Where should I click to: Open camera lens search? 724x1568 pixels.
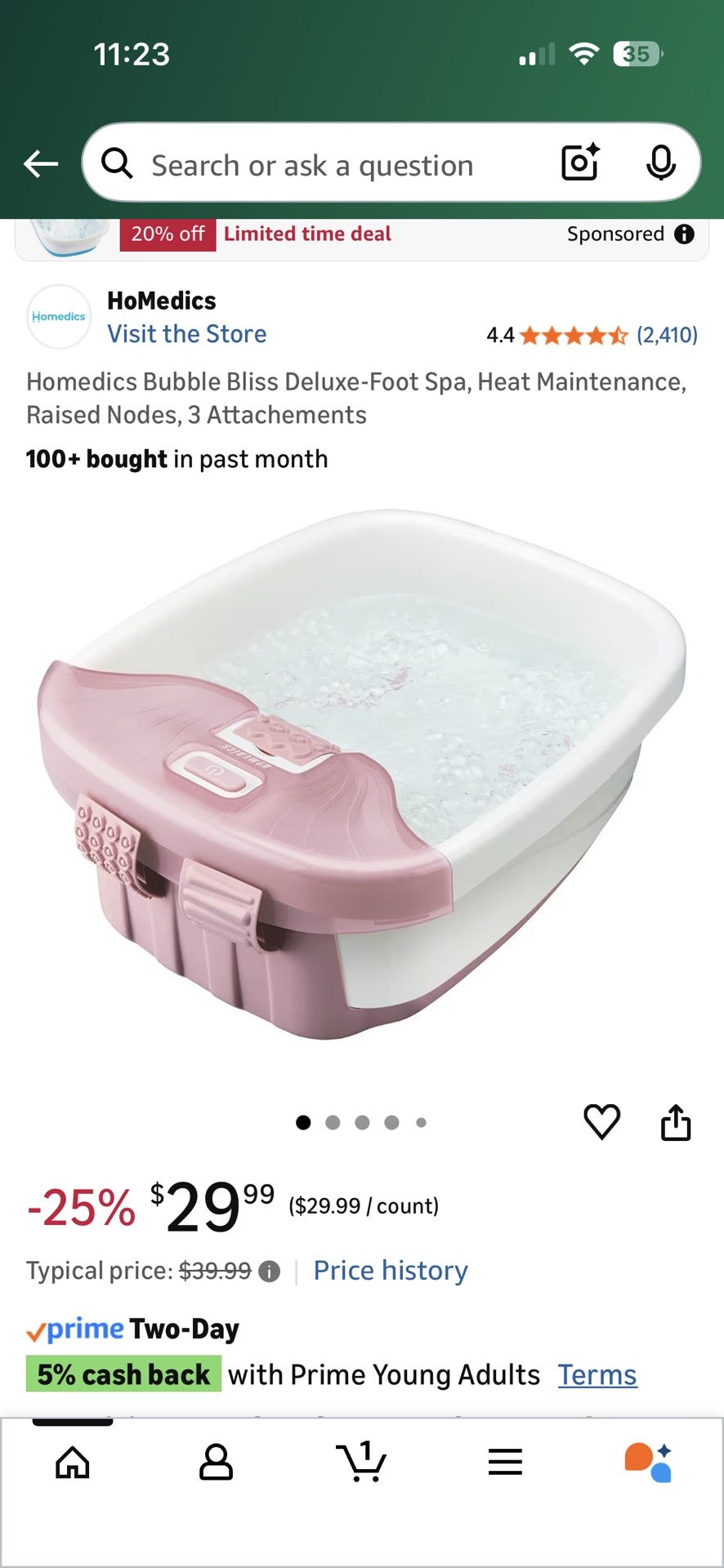point(580,163)
